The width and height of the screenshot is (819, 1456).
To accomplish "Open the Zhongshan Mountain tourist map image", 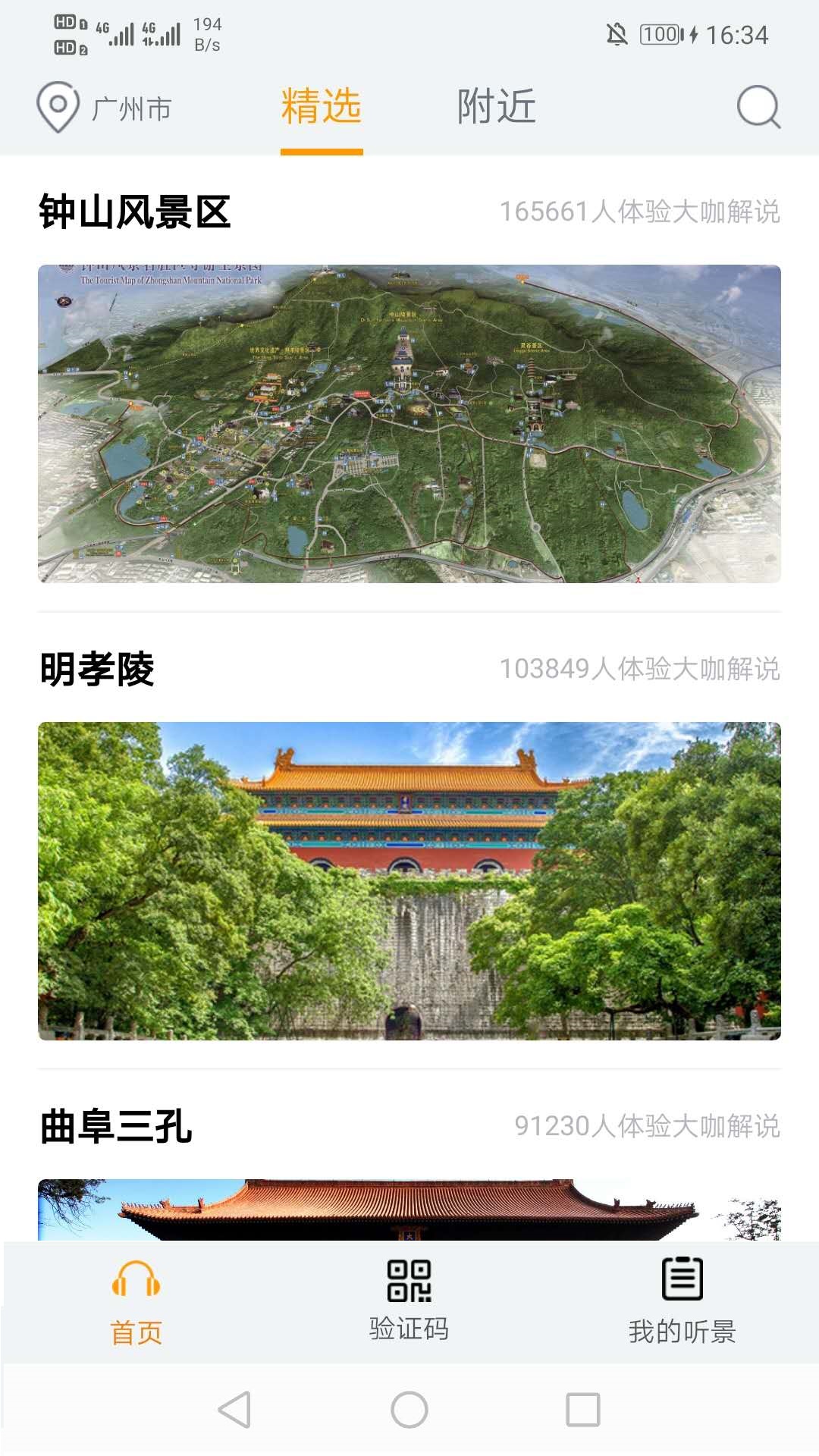I will (409, 423).
